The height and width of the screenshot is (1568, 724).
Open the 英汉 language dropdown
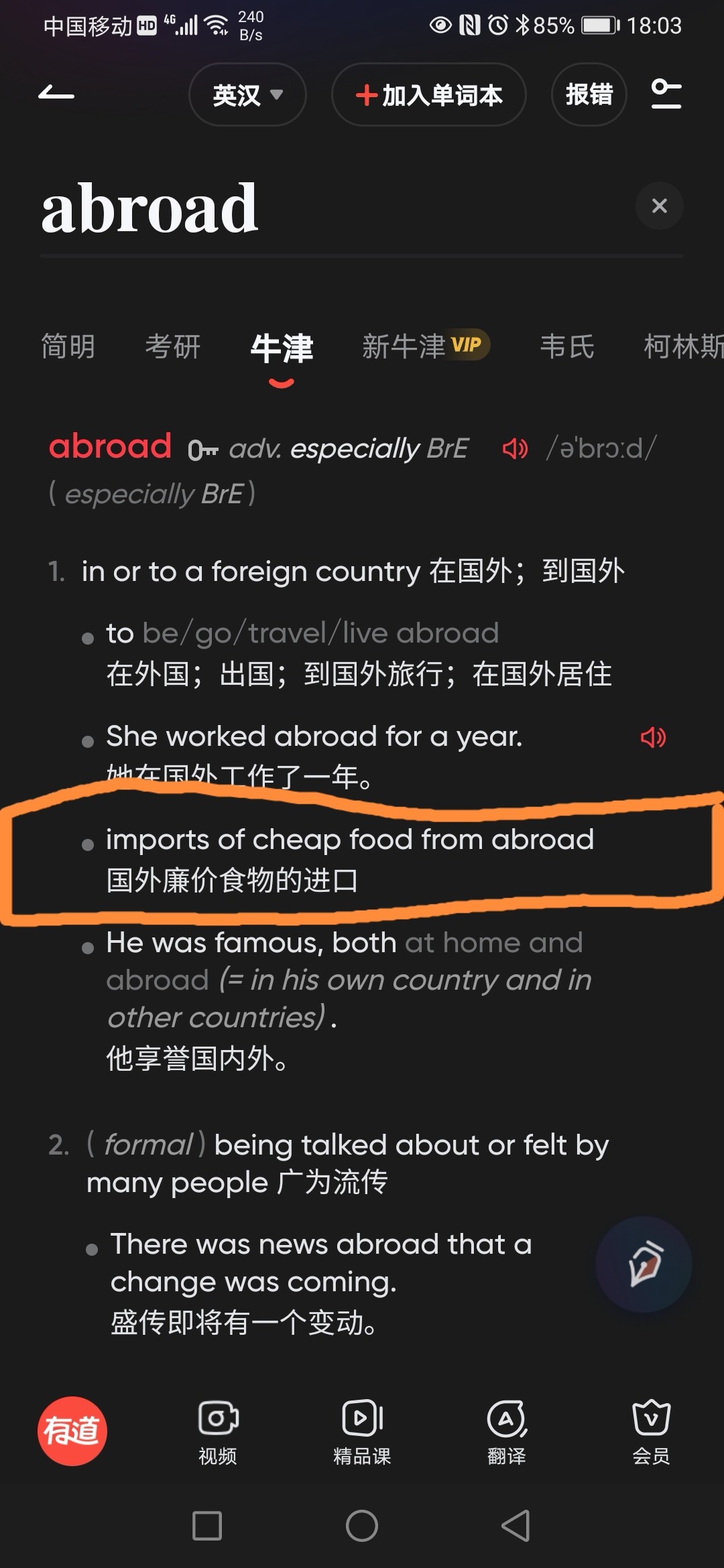pos(247,95)
